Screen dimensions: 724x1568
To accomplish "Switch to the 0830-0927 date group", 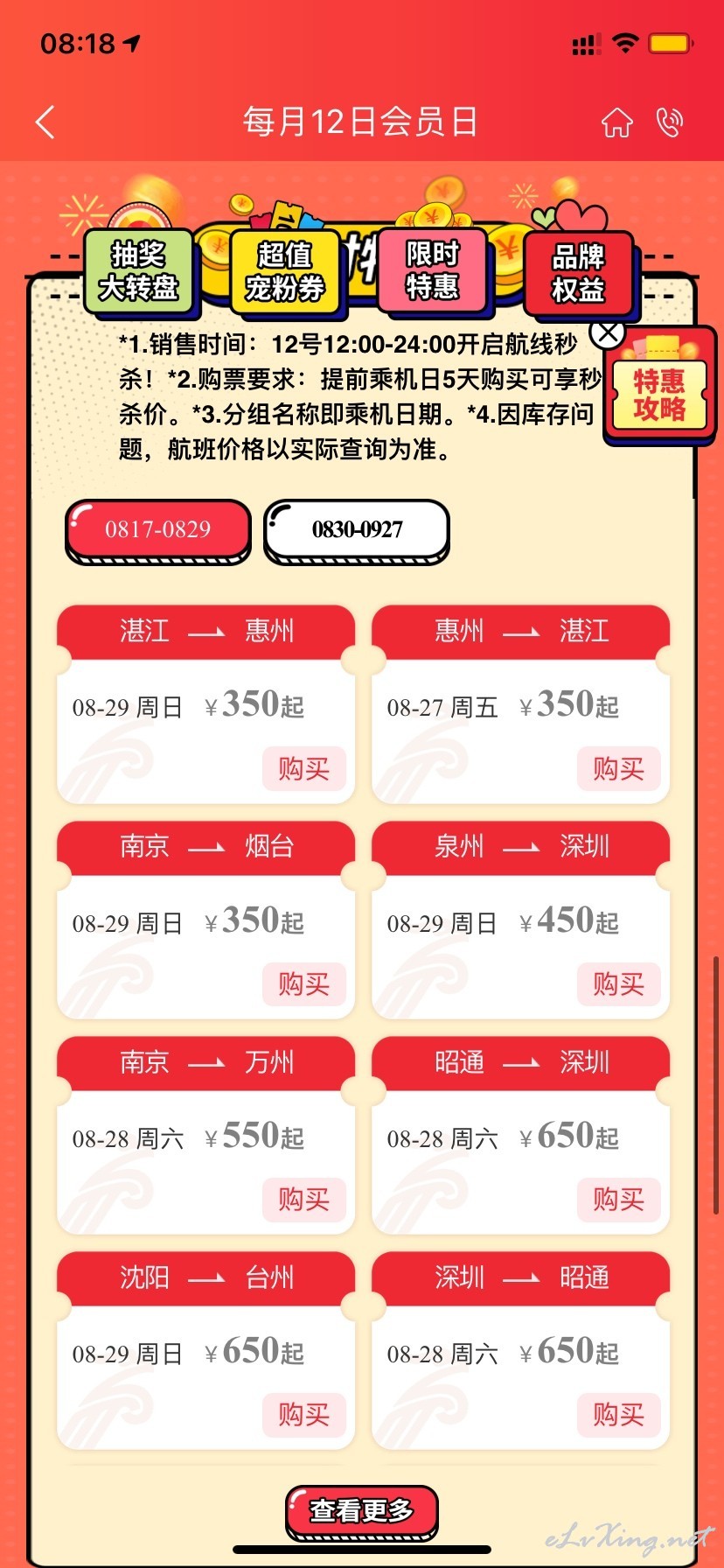I will point(357,529).
